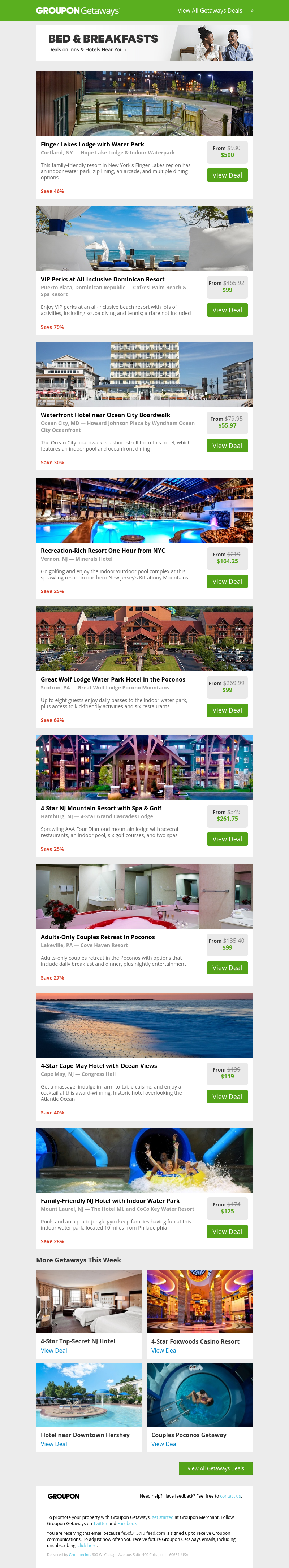
Task: View Deal for 4-Star Cape May Hotel
Action: click(227, 1097)
